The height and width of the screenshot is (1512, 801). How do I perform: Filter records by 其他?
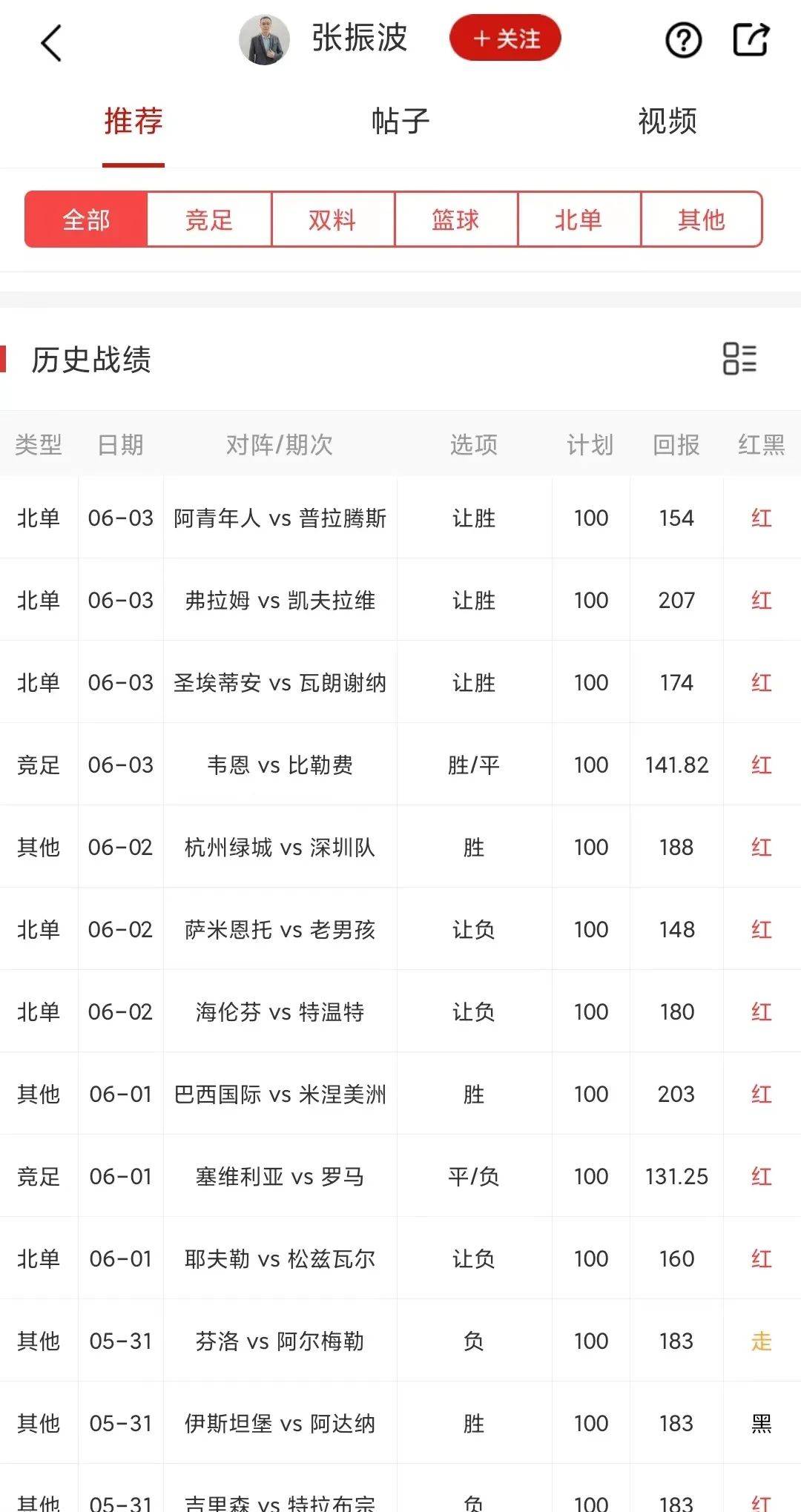pyautogui.click(x=702, y=219)
